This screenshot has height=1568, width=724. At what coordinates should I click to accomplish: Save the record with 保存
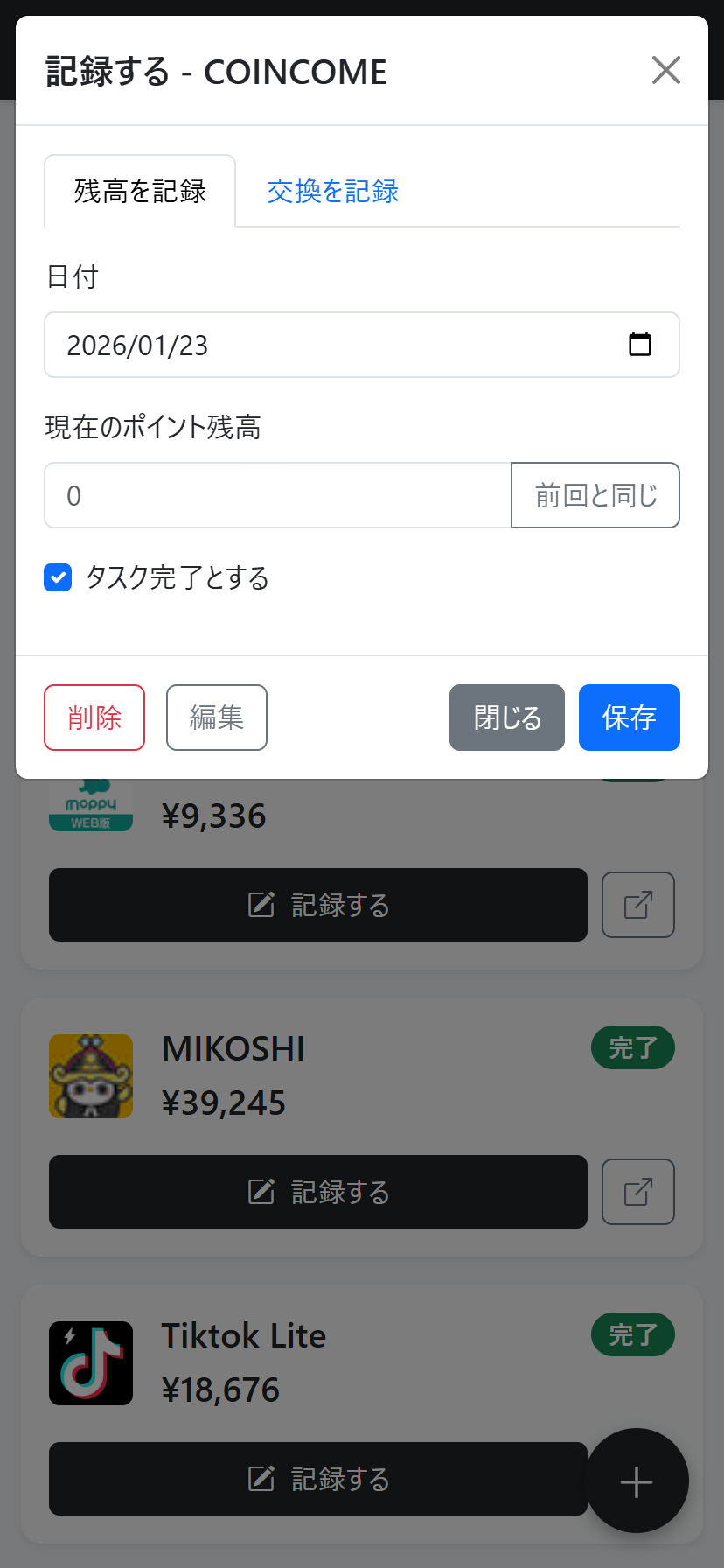point(629,717)
